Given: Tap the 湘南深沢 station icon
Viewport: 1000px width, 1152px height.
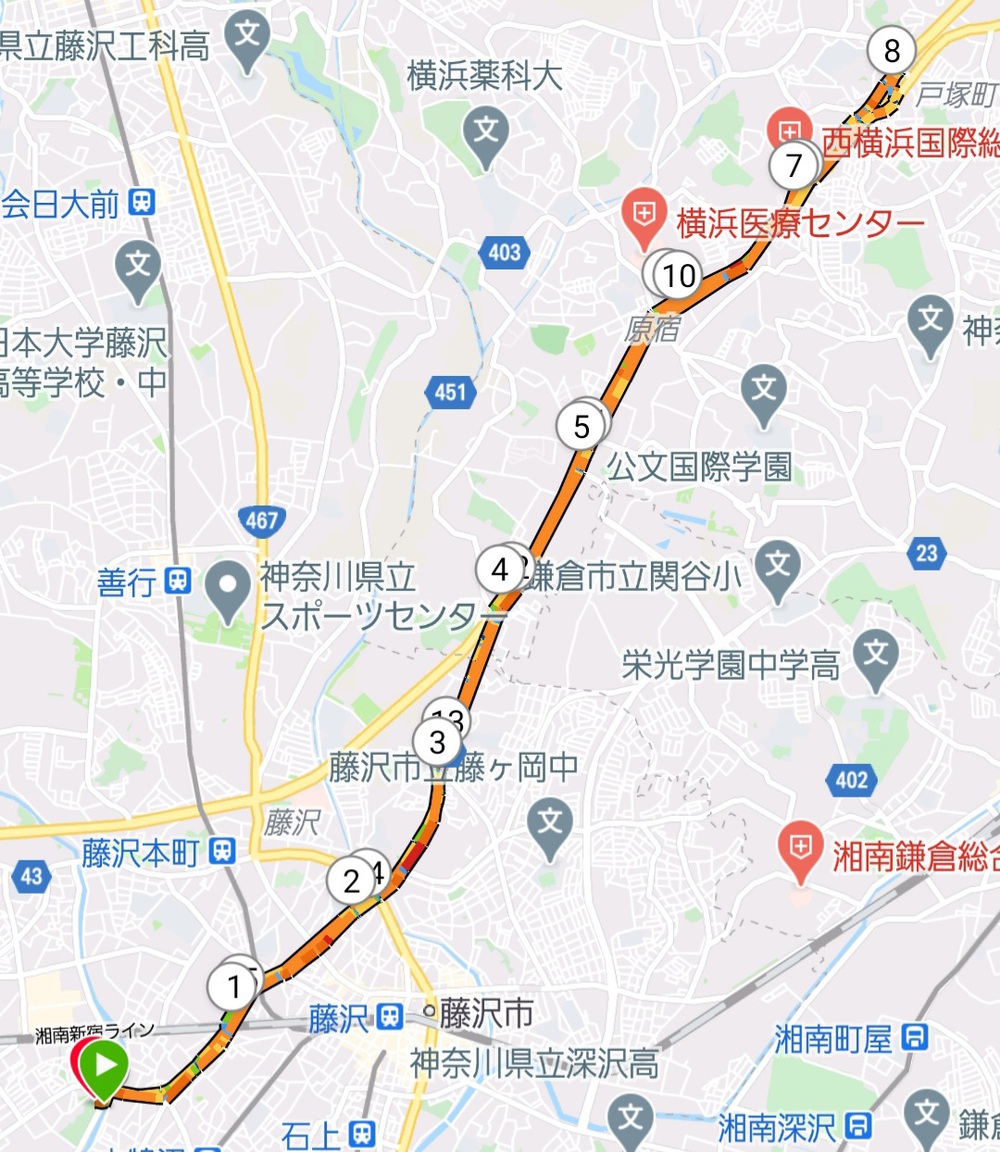Looking at the screenshot, I should [857, 1128].
